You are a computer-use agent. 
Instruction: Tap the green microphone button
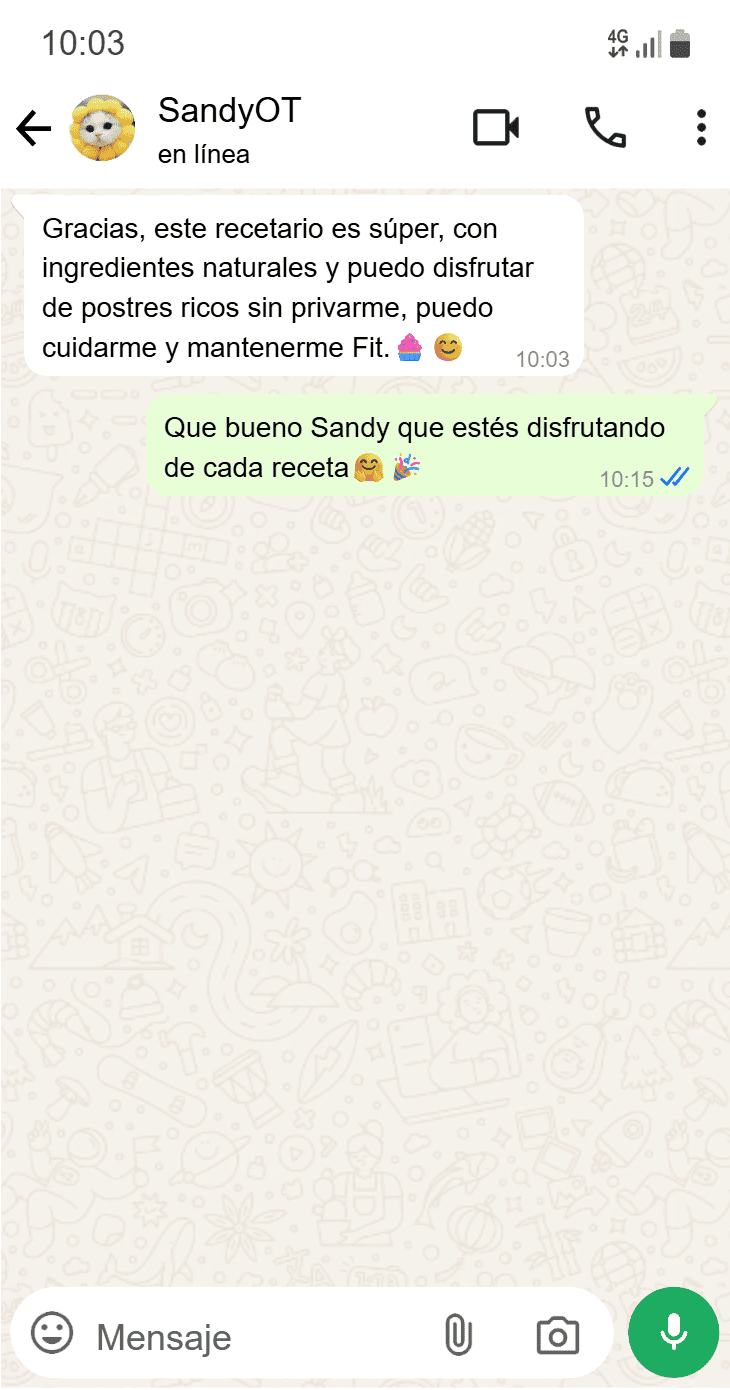(673, 1333)
